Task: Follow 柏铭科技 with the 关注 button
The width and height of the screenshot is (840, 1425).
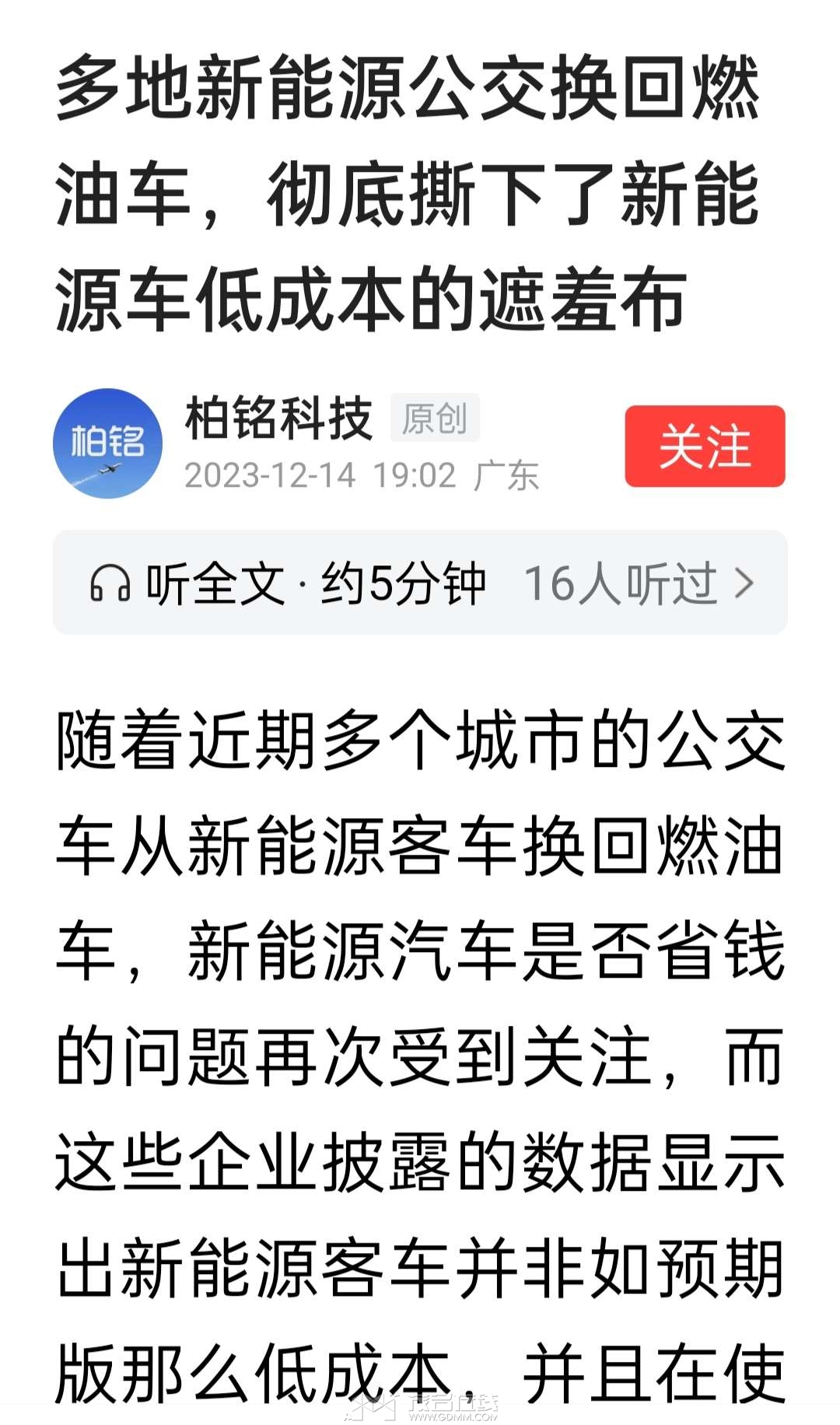Action: coord(705,446)
